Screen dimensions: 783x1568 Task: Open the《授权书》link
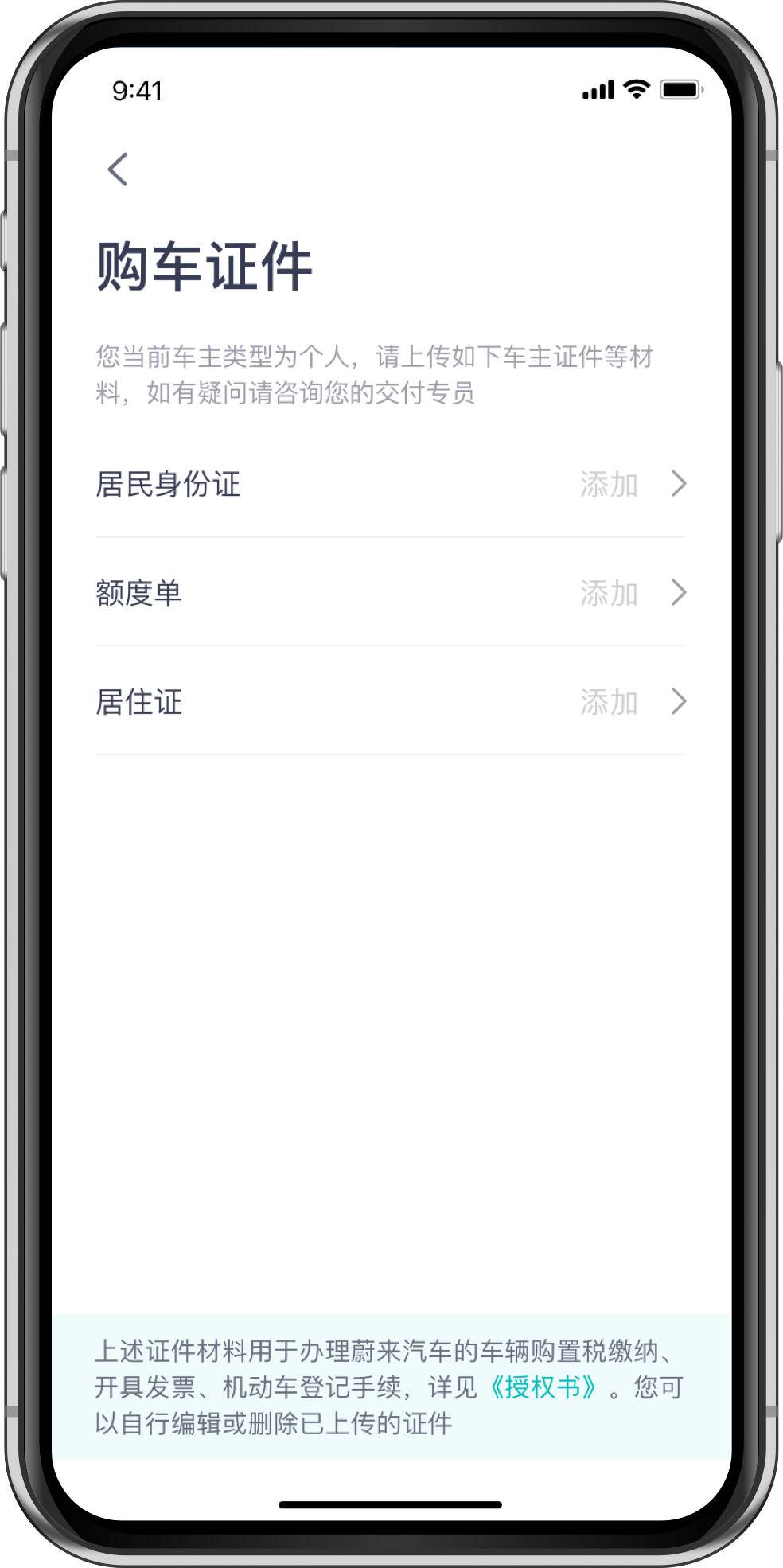[543, 1387]
